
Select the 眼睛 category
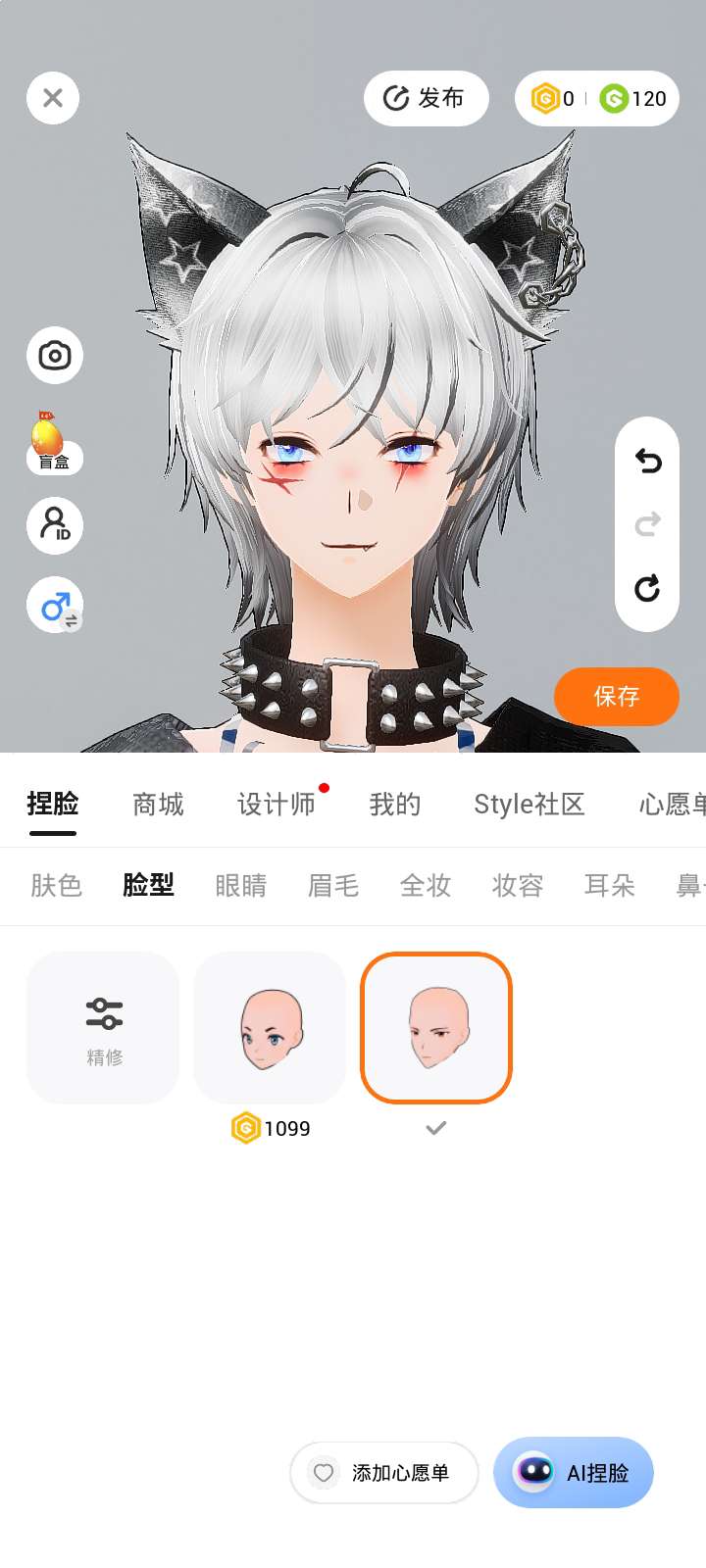(x=240, y=886)
